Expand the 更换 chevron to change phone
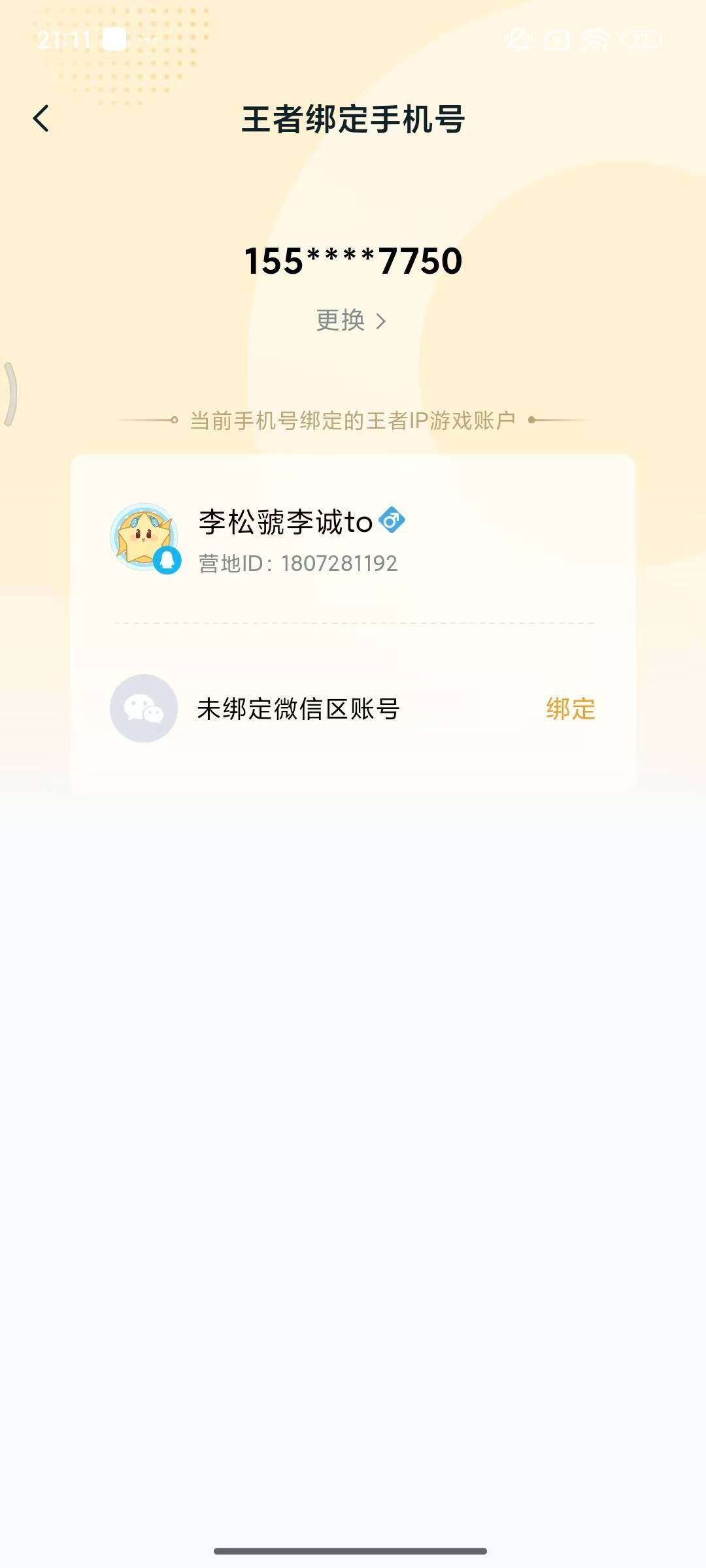This screenshot has height=1568, width=706. click(x=382, y=321)
